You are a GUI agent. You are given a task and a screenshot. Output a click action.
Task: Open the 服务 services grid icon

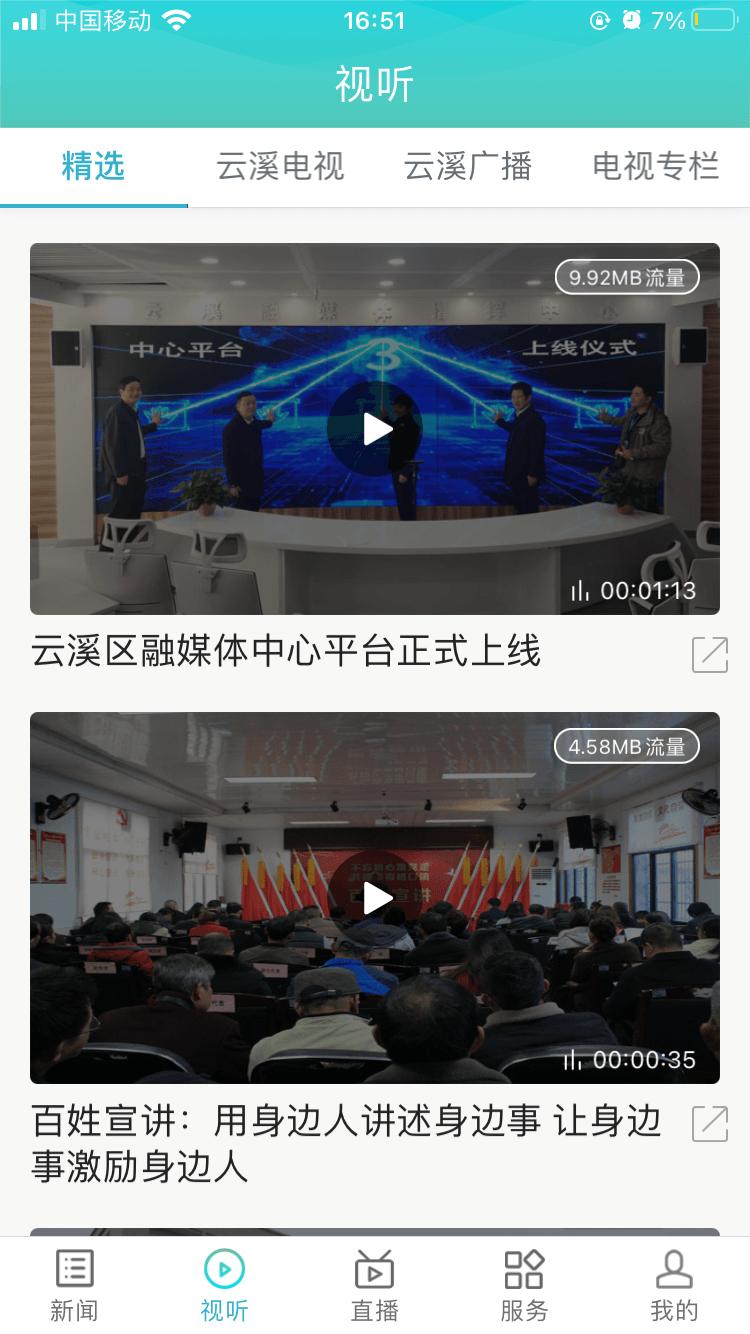coord(524,1272)
